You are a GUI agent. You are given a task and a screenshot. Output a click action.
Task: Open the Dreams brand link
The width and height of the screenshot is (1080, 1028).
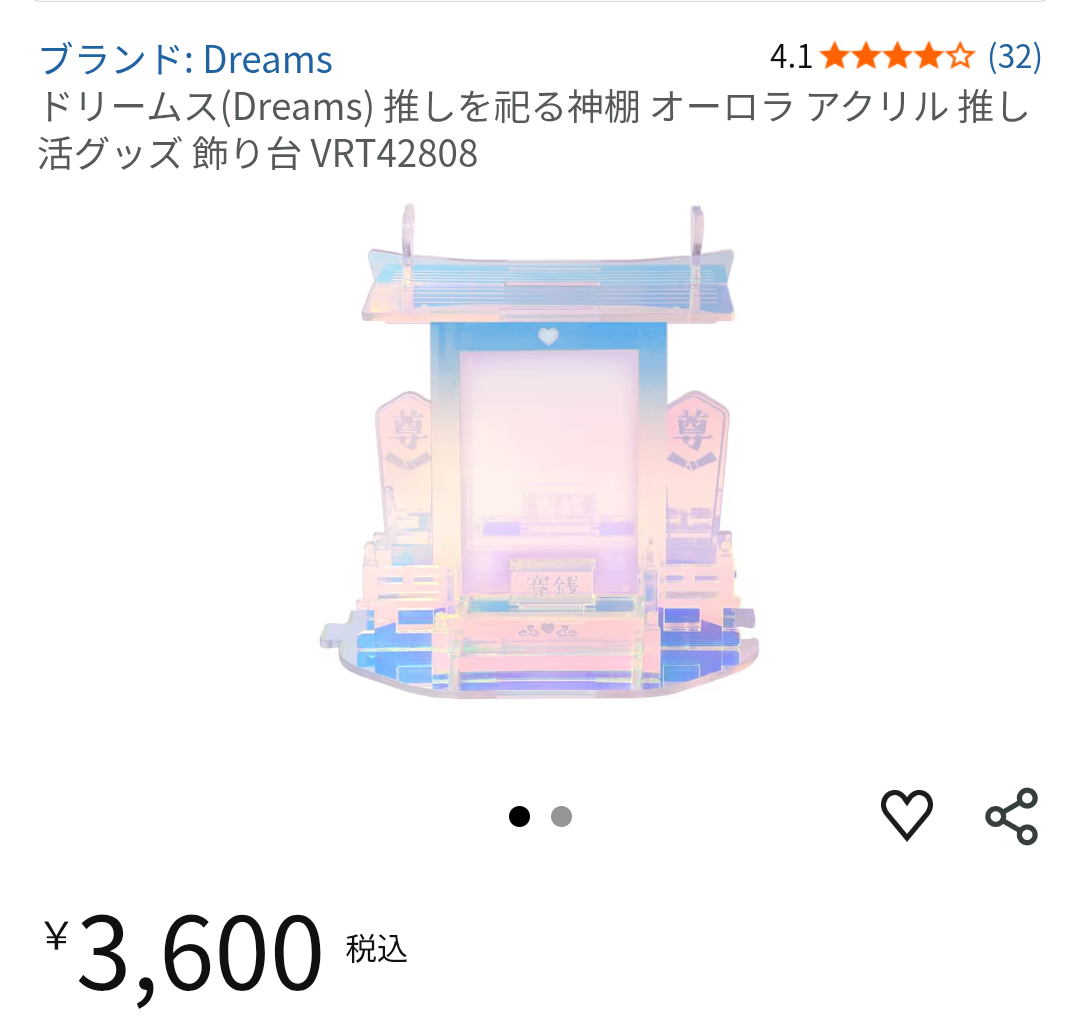pos(186,59)
